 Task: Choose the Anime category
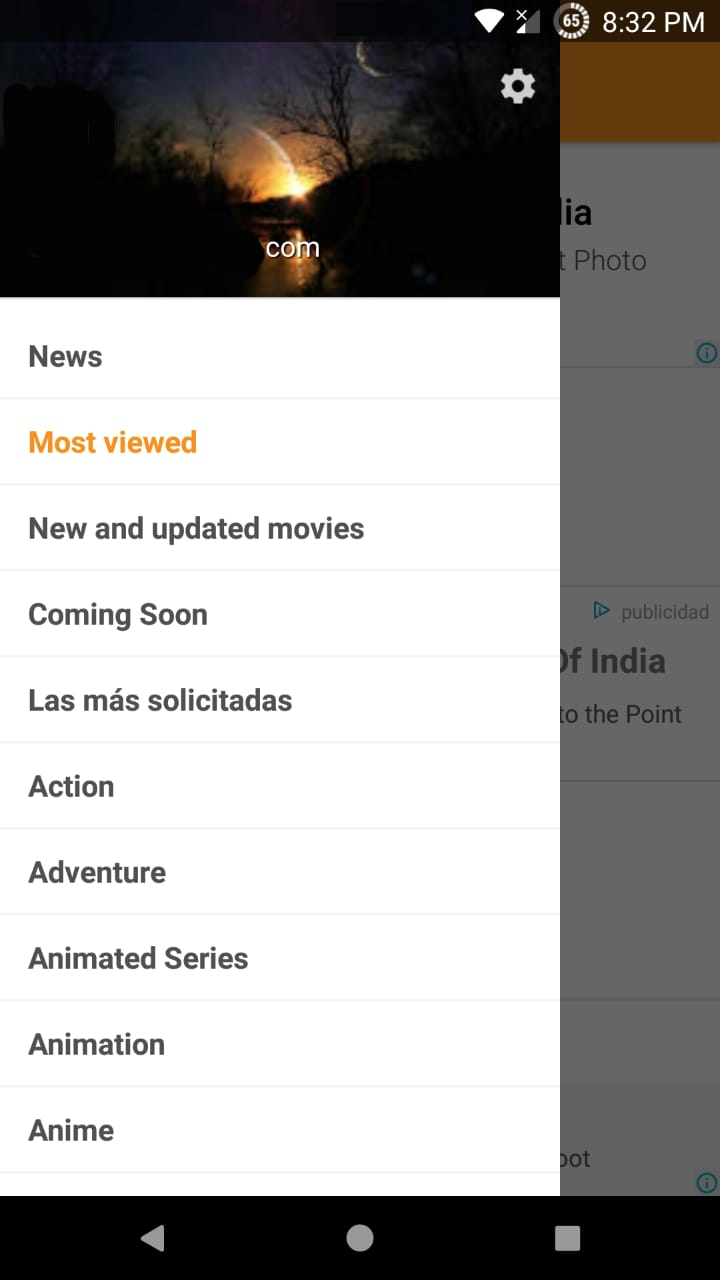[280, 1130]
